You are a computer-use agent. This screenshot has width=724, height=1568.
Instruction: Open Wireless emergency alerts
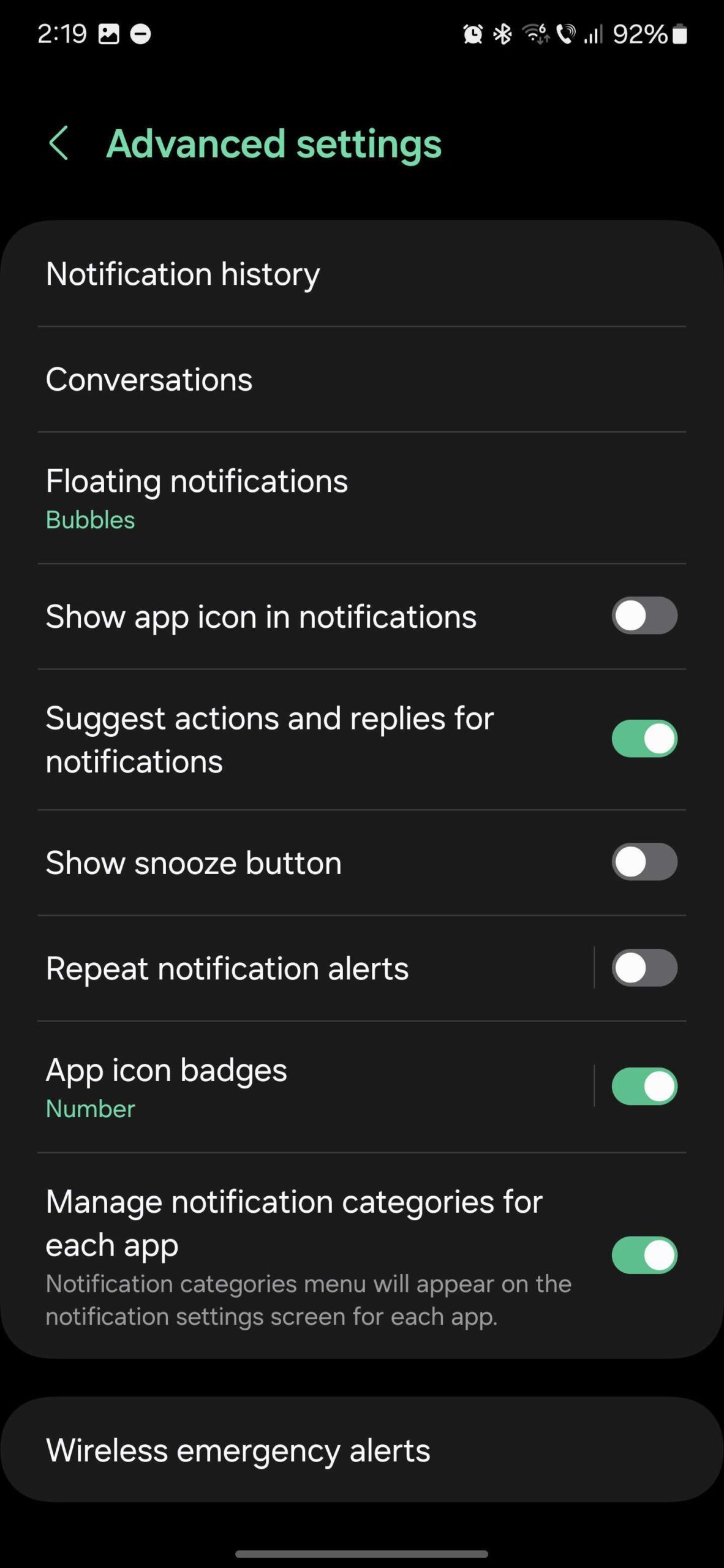[238, 1450]
